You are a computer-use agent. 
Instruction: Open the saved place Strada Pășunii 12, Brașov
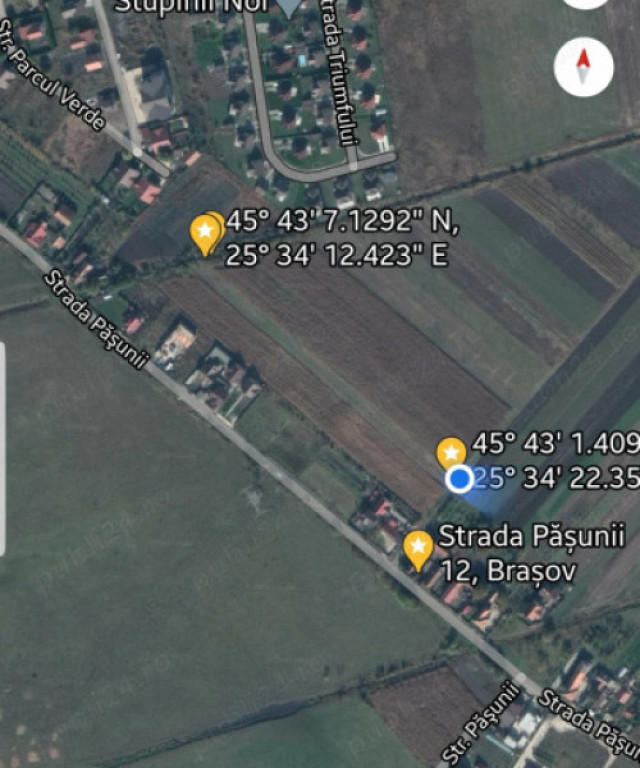[418, 548]
